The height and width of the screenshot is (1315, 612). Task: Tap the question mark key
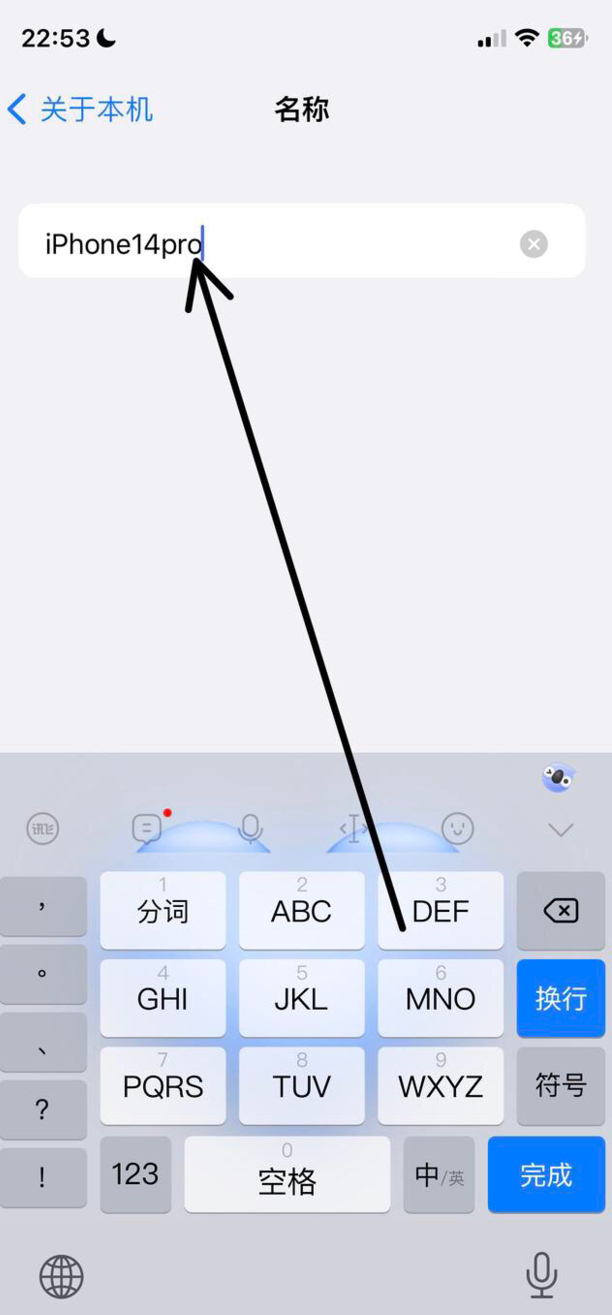42,1108
